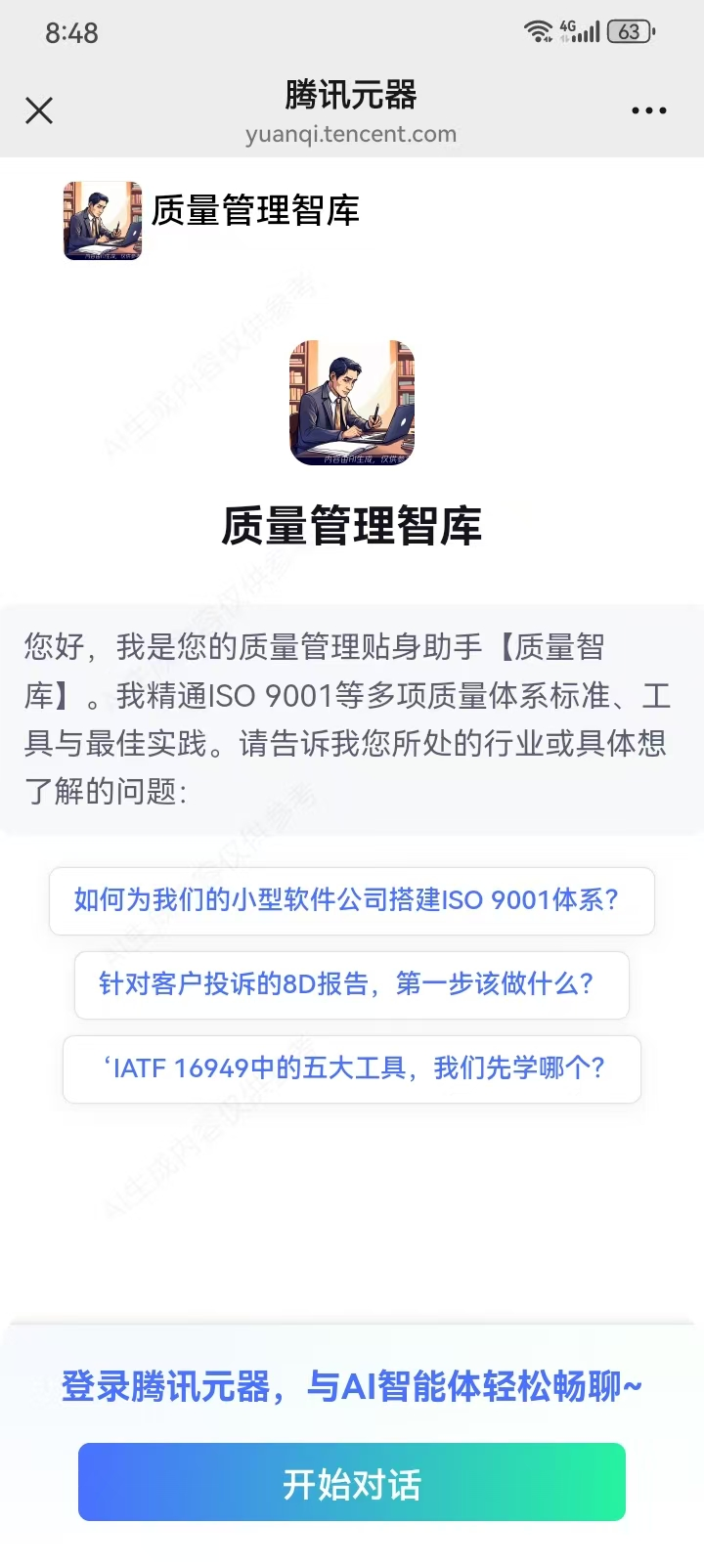Close the 腾讯元器 web page

point(39,110)
